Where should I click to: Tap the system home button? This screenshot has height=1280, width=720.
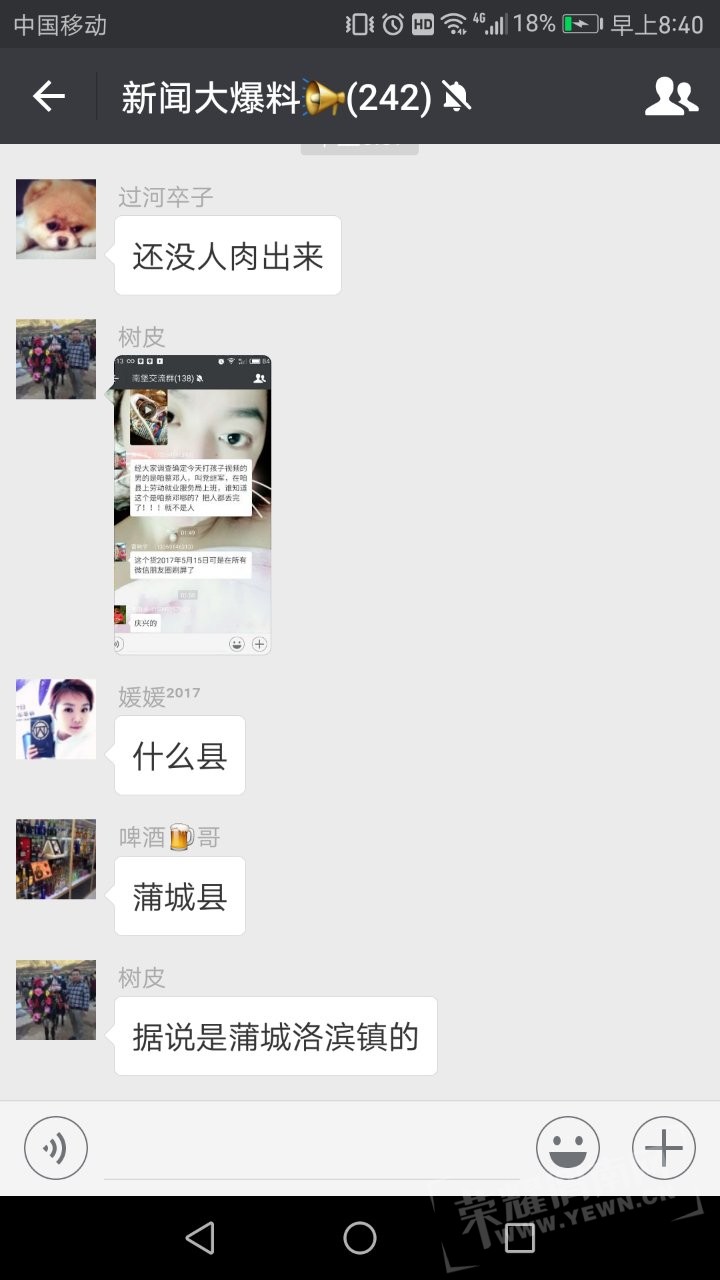click(360, 1238)
